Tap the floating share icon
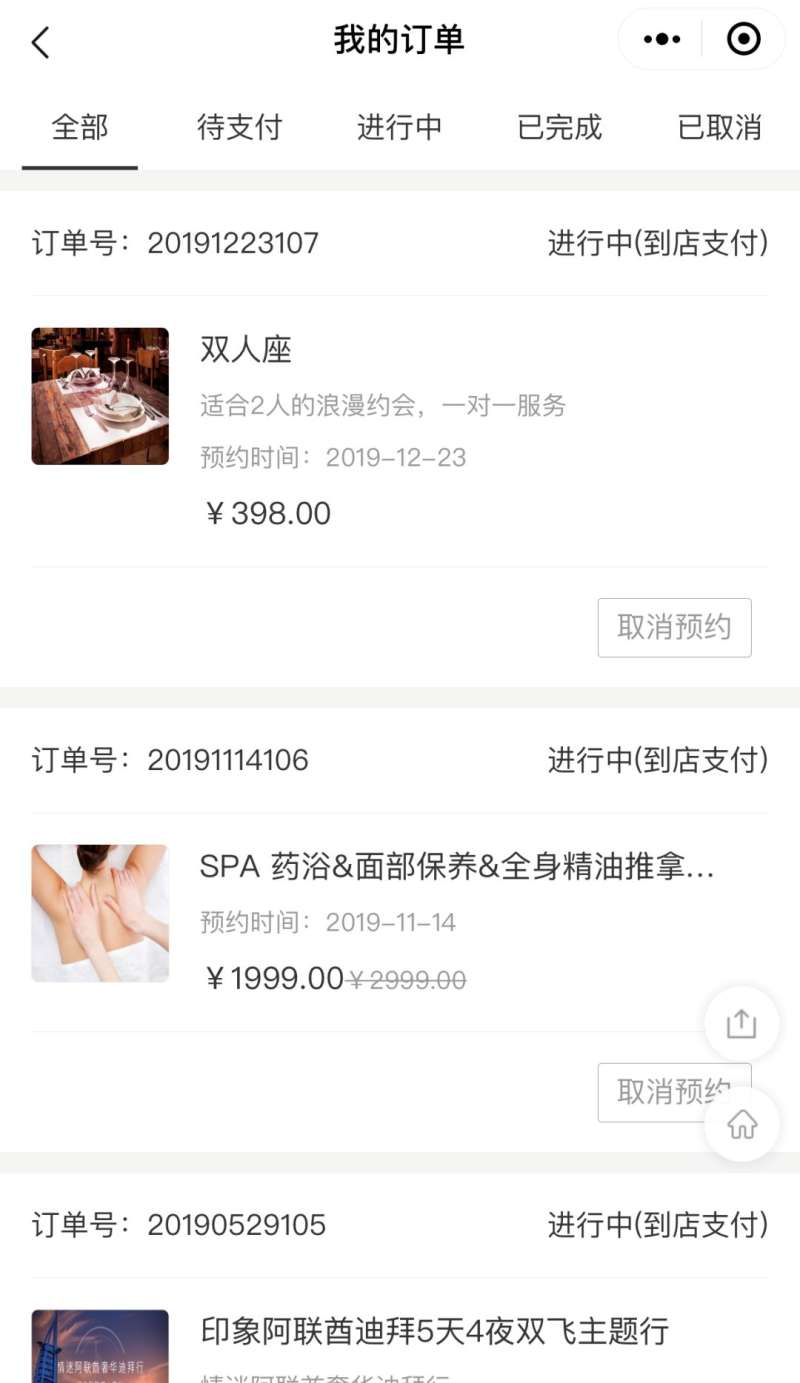800x1383 pixels. coord(741,1024)
